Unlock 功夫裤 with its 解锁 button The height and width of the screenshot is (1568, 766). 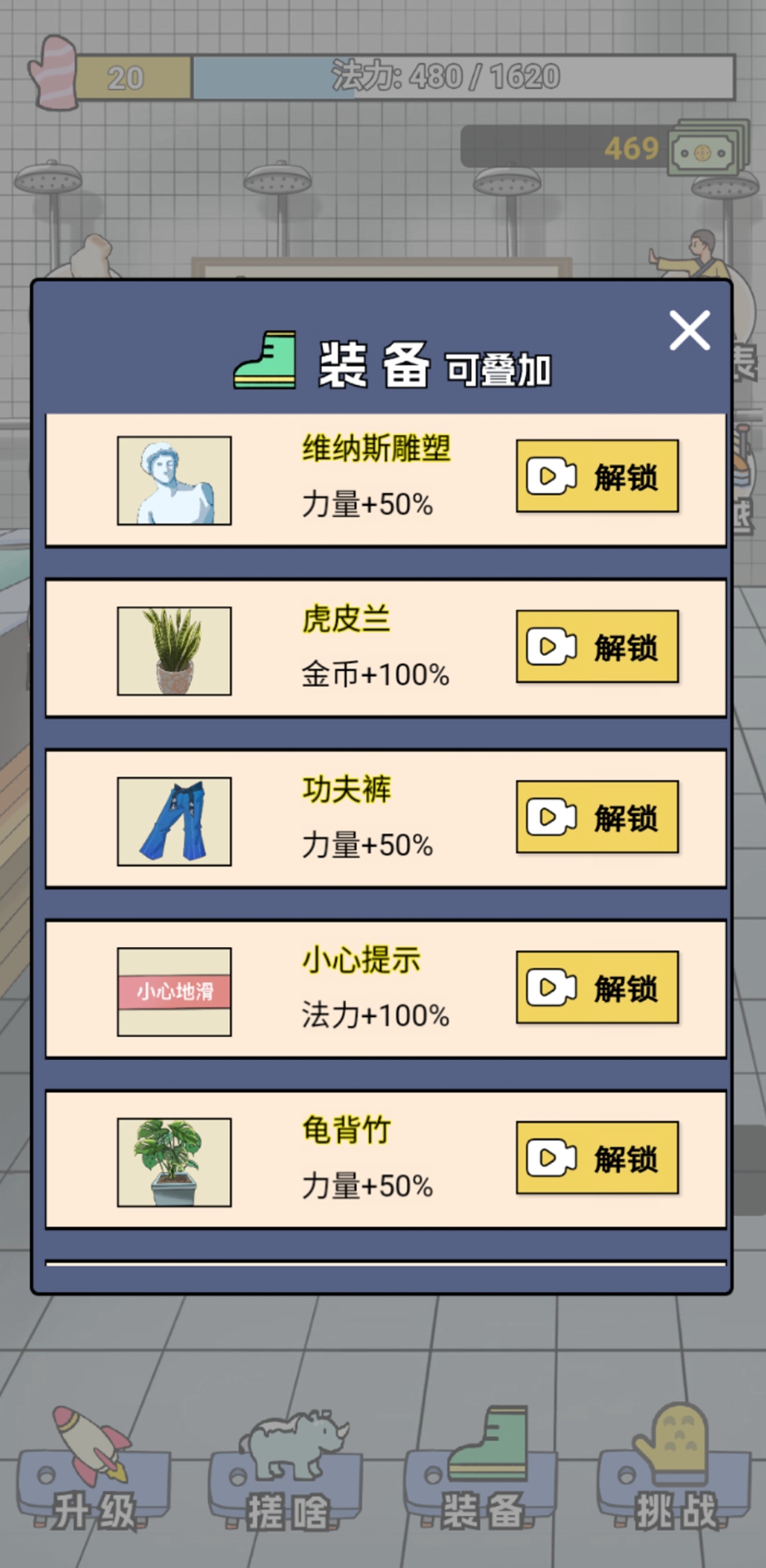click(x=597, y=817)
